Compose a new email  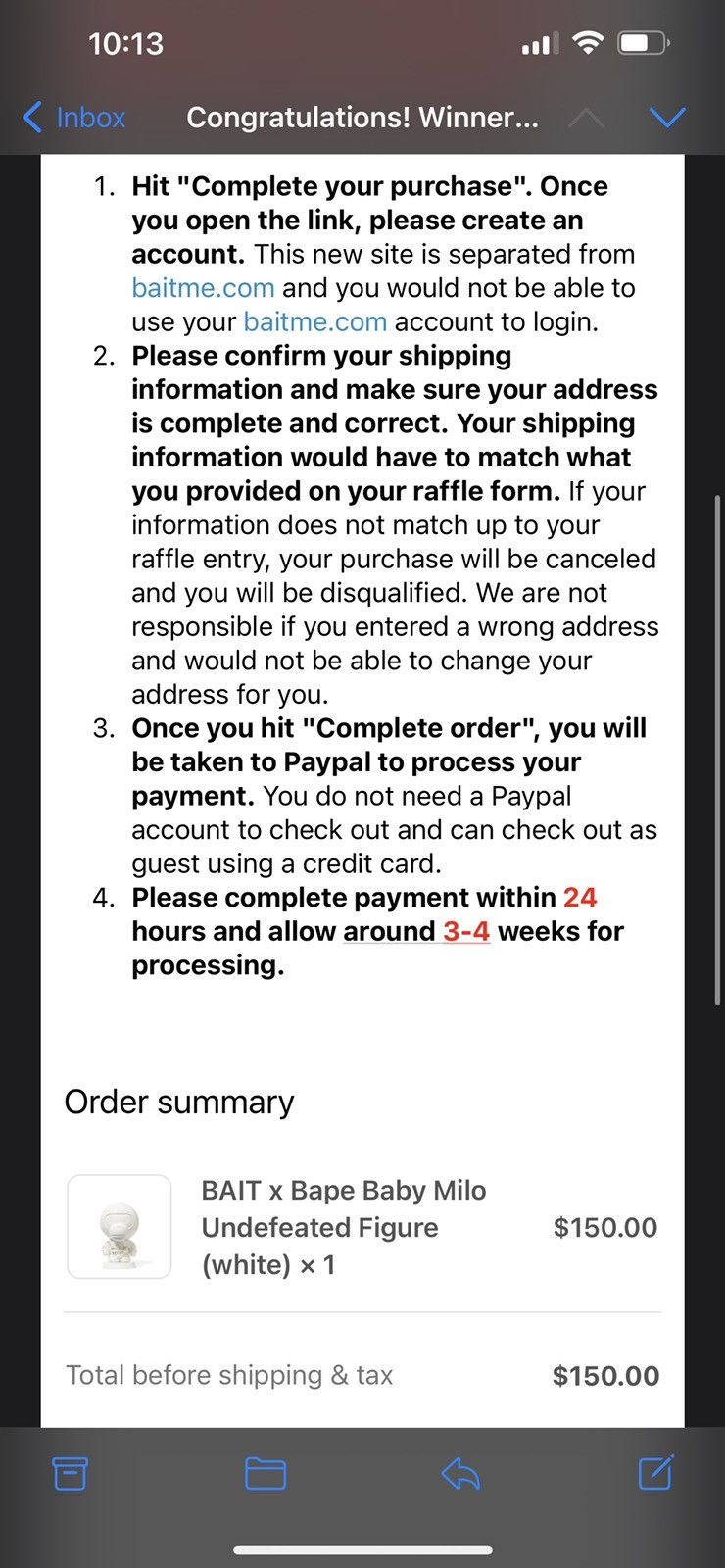tap(655, 1473)
